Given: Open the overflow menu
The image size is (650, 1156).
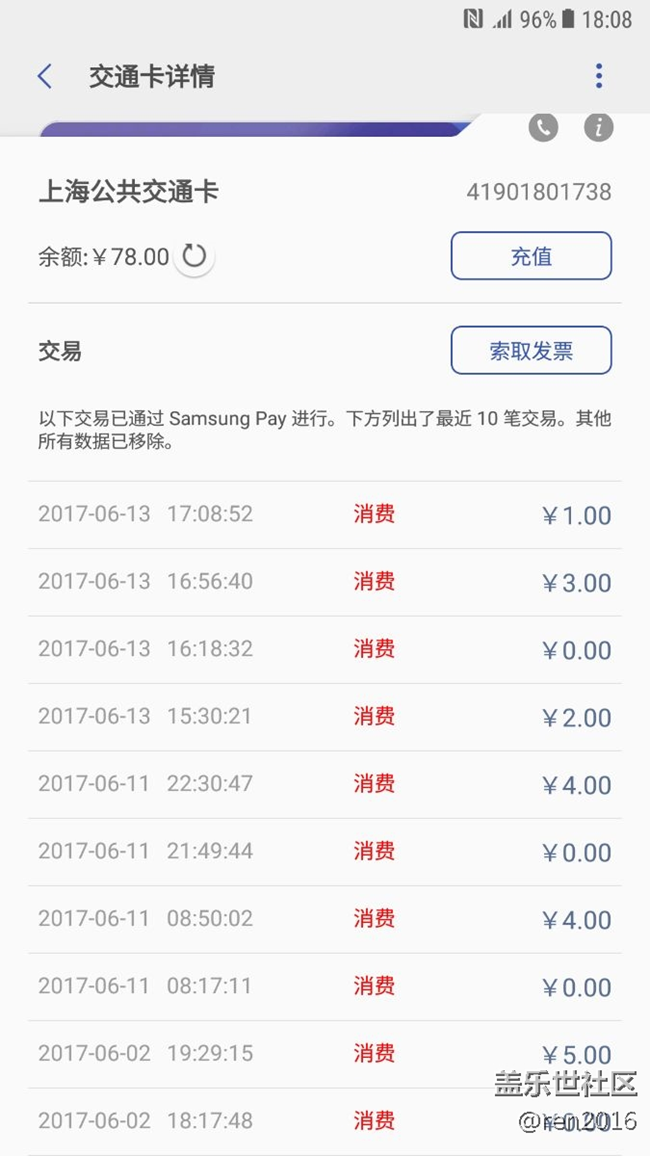Looking at the screenshot, I should [x=598, y=76].
